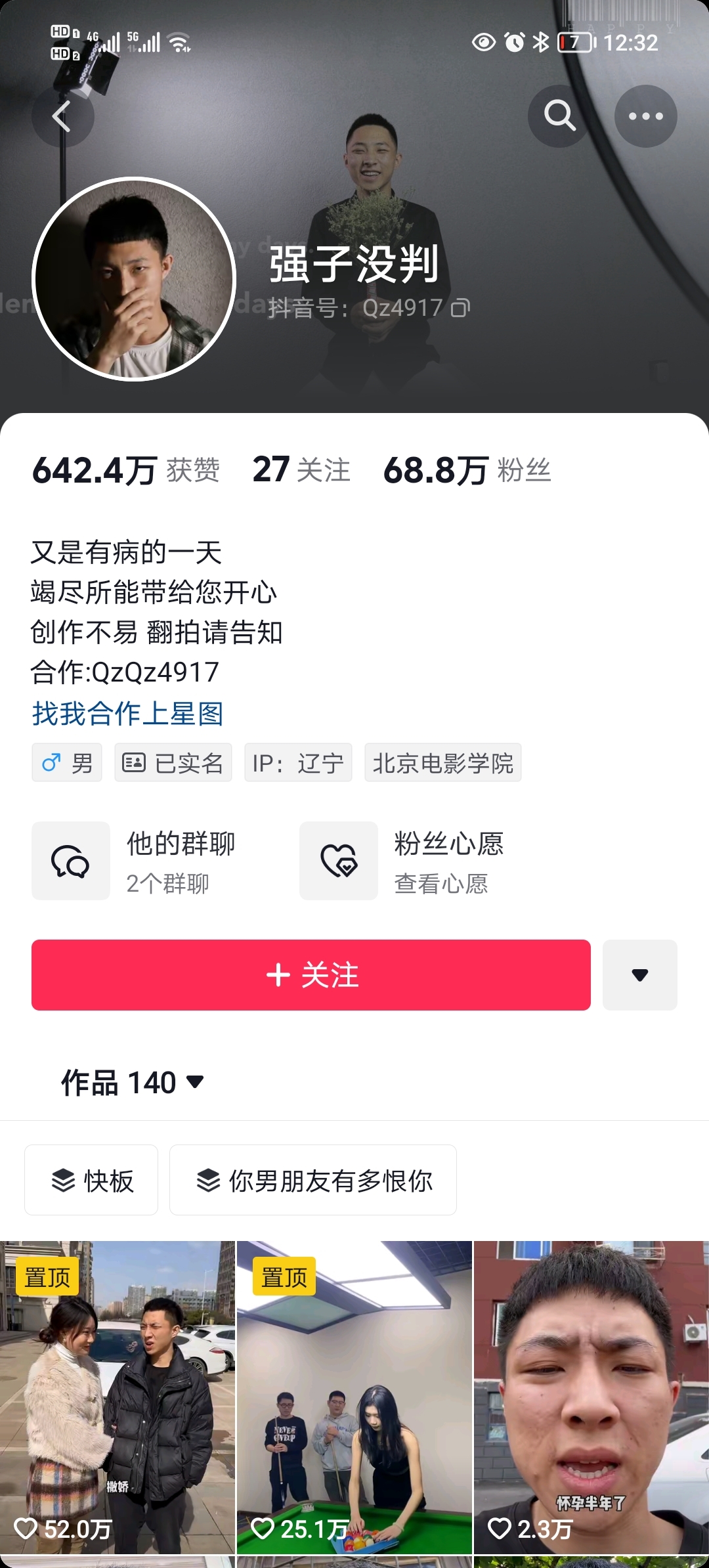Open the three-dot overflow menu
The width and height of the screenshot is (709, 1568).
(645, 116)
